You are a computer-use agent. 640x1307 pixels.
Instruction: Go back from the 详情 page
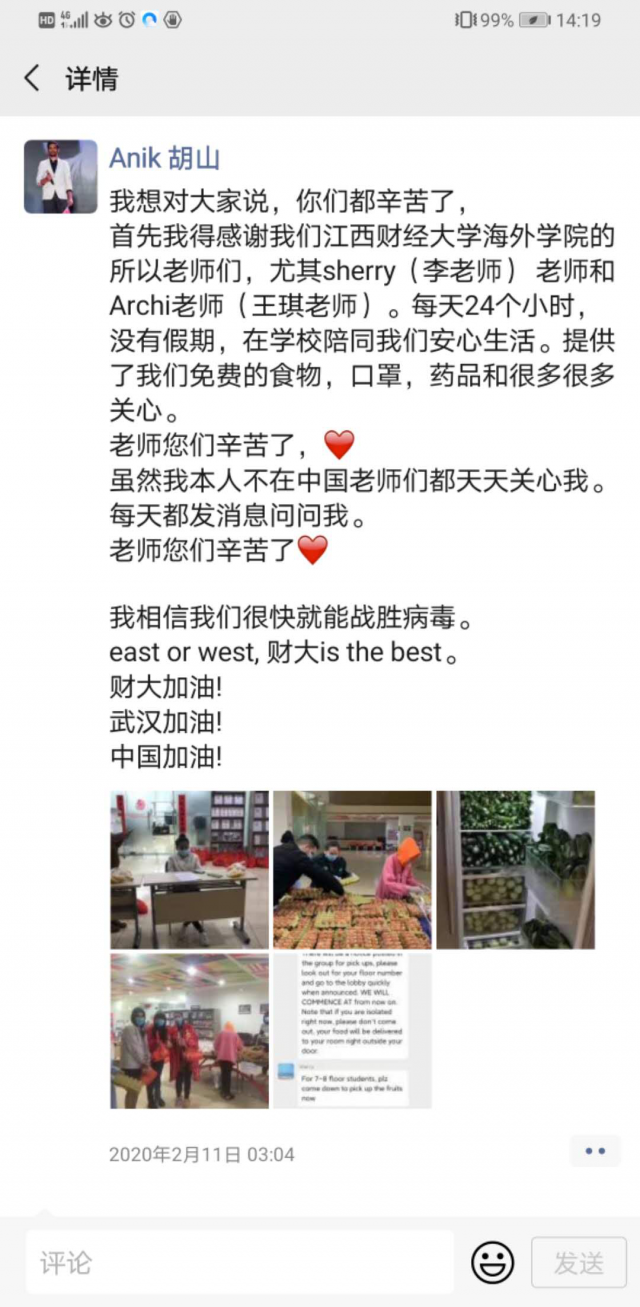click(x=32, y=79)
